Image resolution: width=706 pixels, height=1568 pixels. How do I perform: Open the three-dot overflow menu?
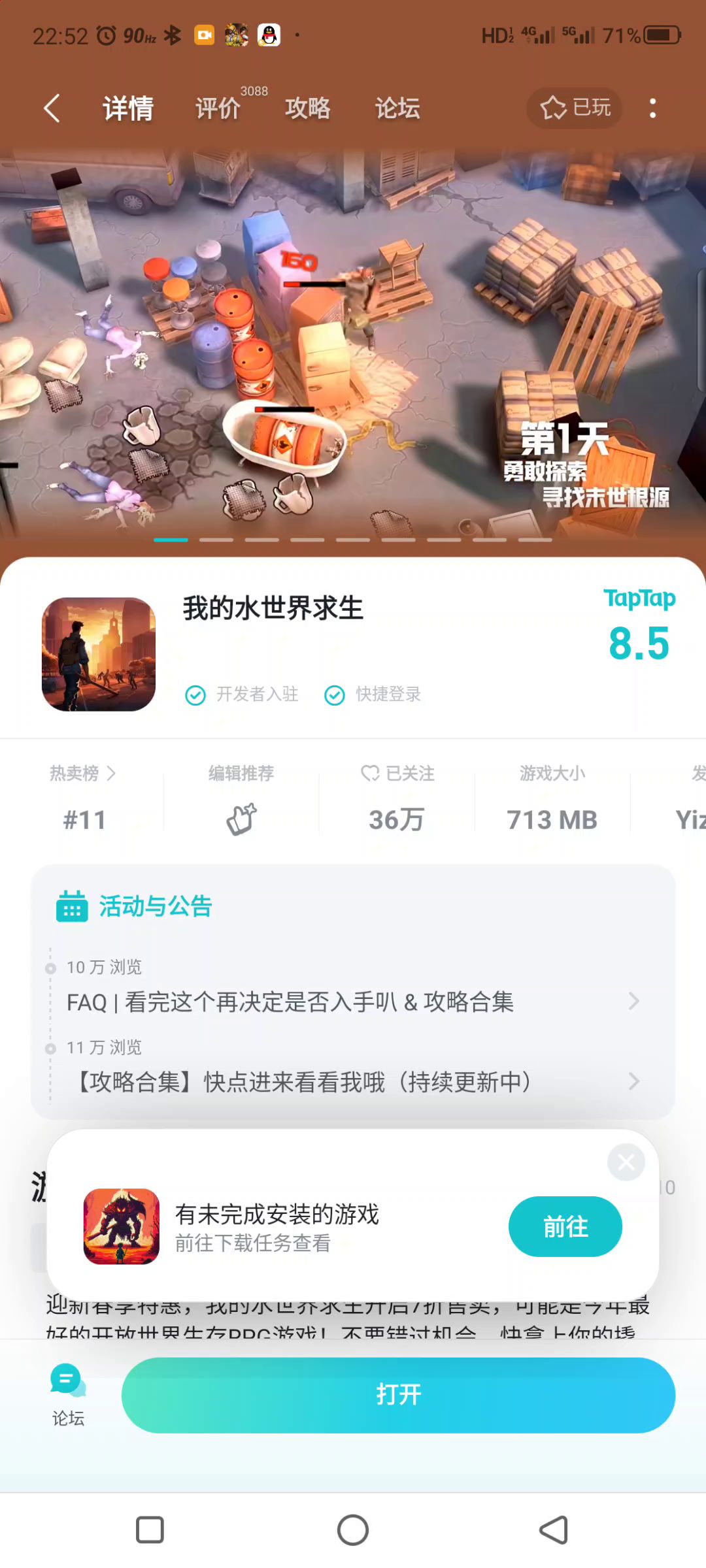click(x=652, y=108)
